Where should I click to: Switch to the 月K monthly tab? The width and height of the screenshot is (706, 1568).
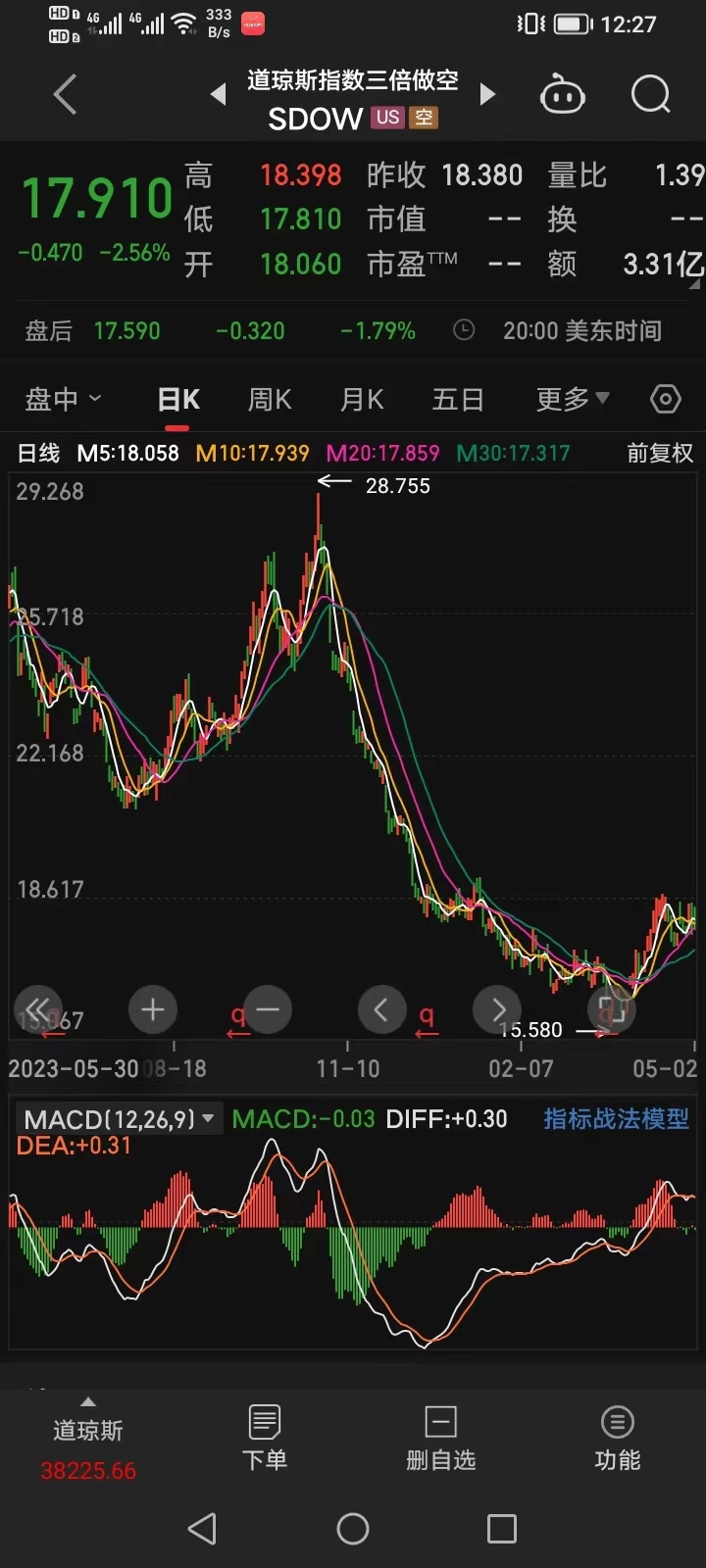tap(361, 399)
